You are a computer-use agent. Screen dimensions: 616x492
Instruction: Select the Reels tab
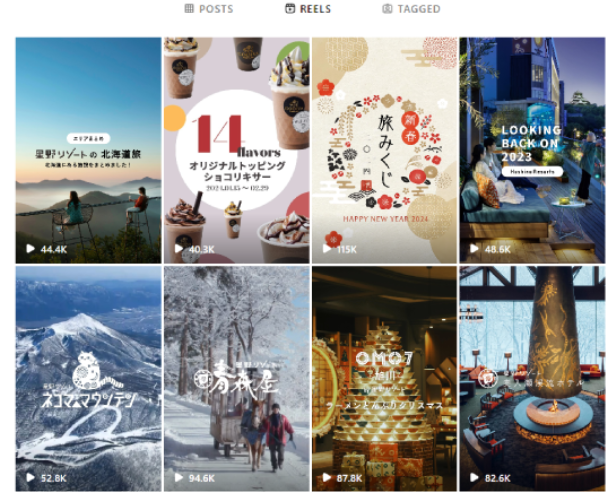(x=308, y=9)
